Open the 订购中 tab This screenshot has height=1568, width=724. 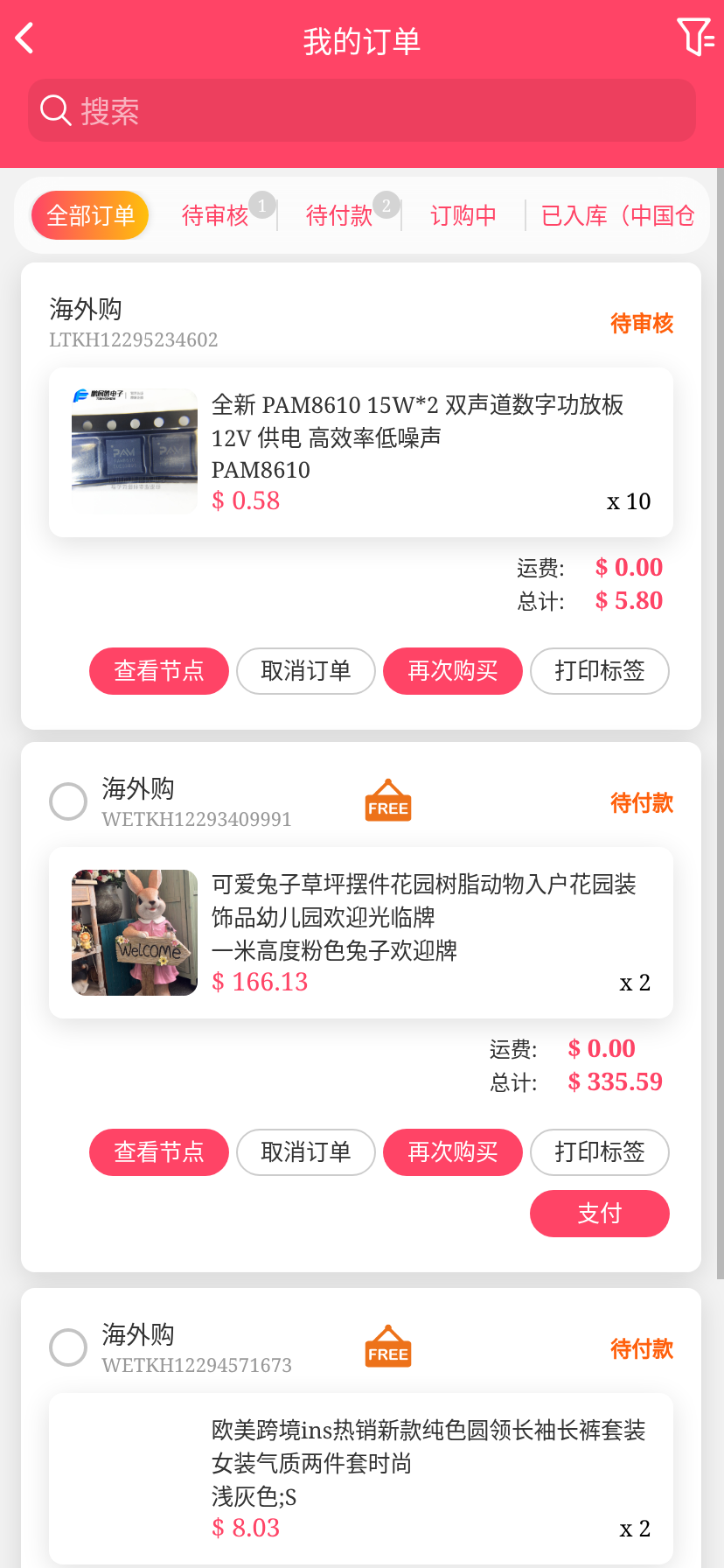point(463,215)
